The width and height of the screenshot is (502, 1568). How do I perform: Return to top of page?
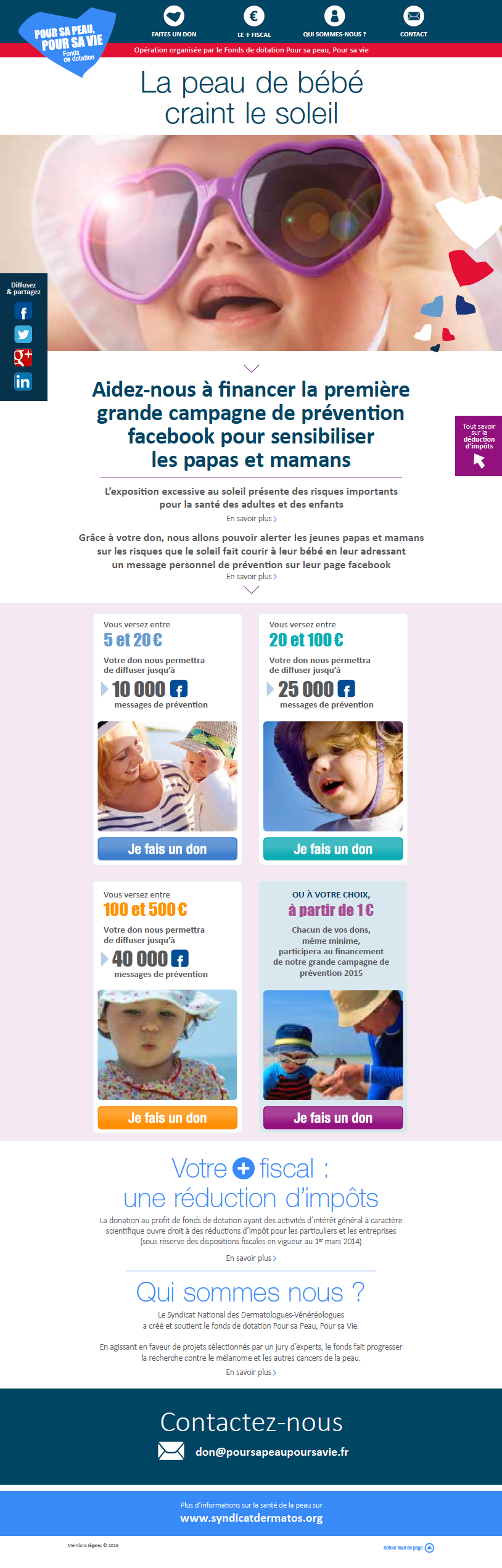click(409, 1547)
